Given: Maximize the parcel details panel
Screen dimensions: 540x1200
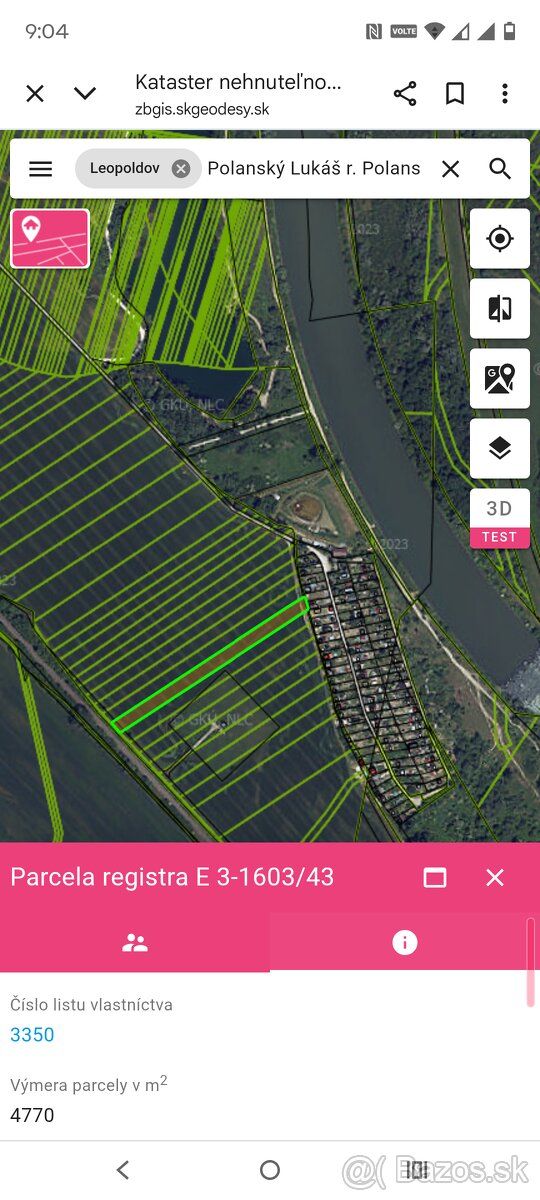Looking at the screenshot, I should [x=435, y=878].
